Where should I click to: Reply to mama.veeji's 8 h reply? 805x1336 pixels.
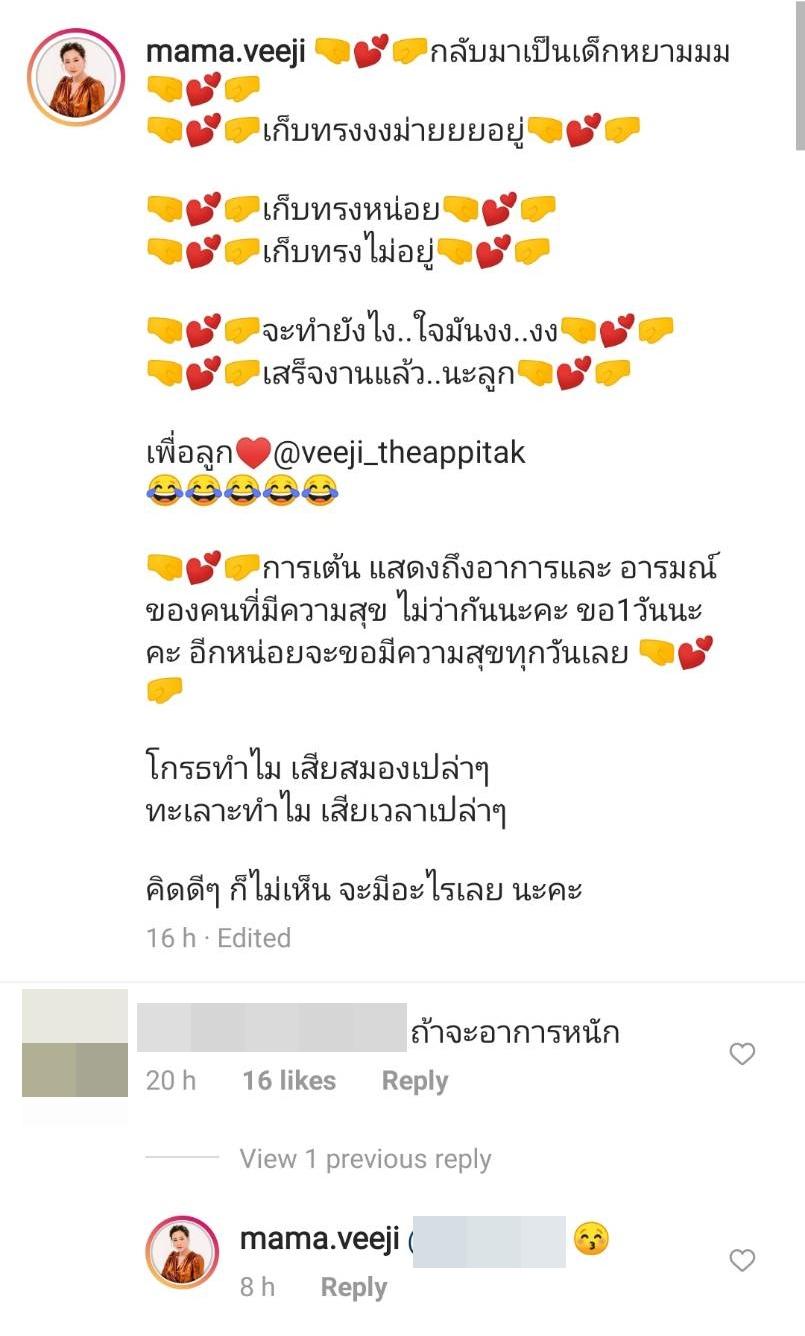(x=353, y=1287)
